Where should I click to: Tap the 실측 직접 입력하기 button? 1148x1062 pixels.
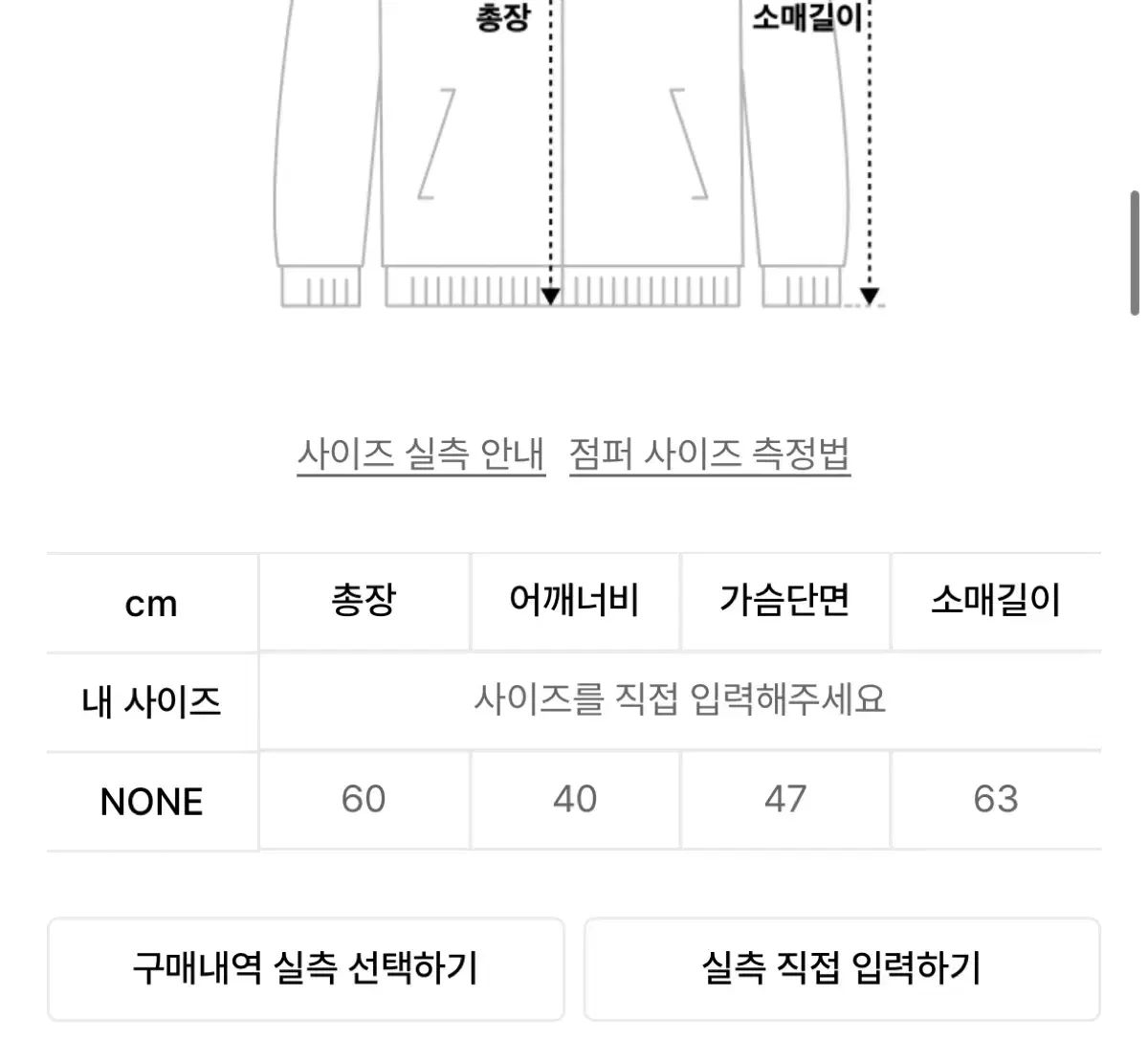tap(841, 968)
